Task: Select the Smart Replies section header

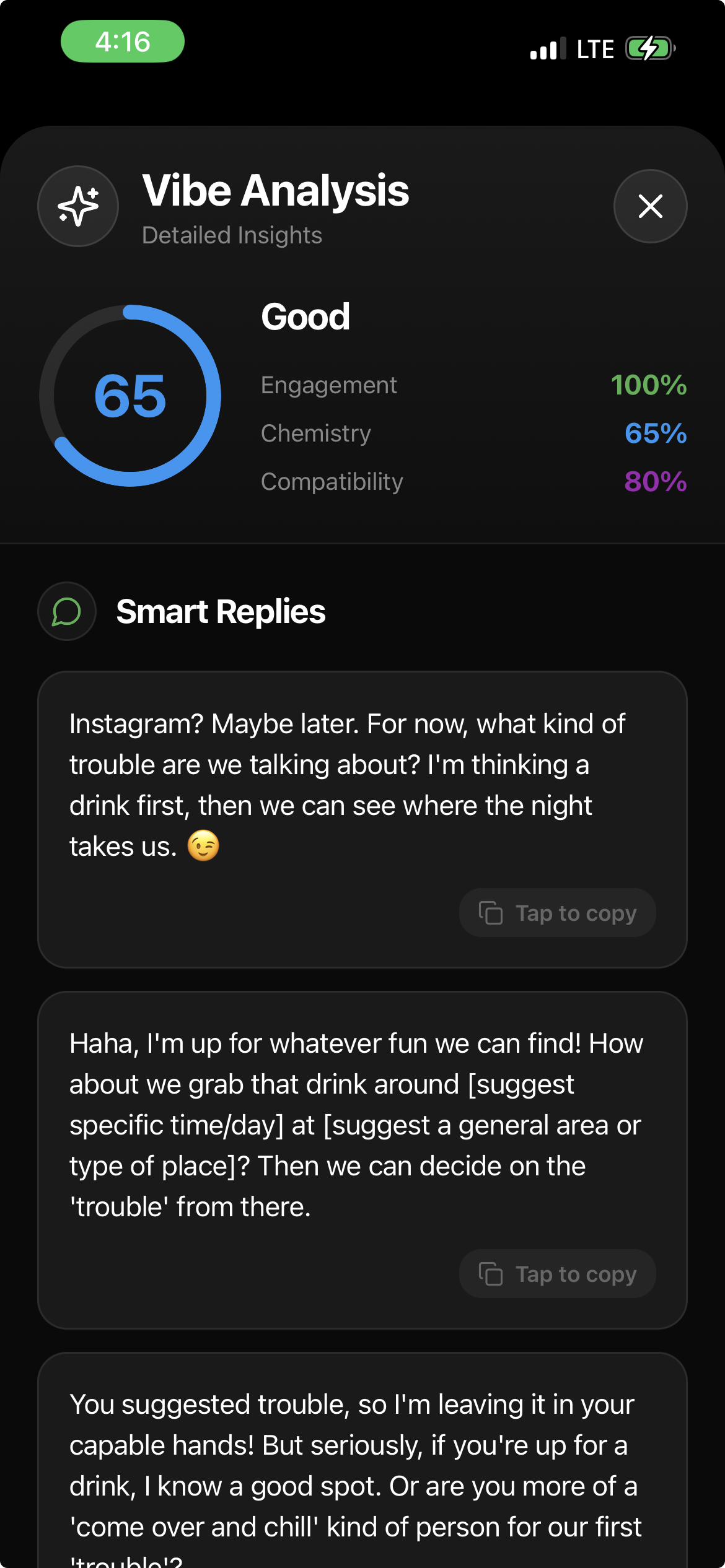Action: pyautogui.click(x=221, y=611)
